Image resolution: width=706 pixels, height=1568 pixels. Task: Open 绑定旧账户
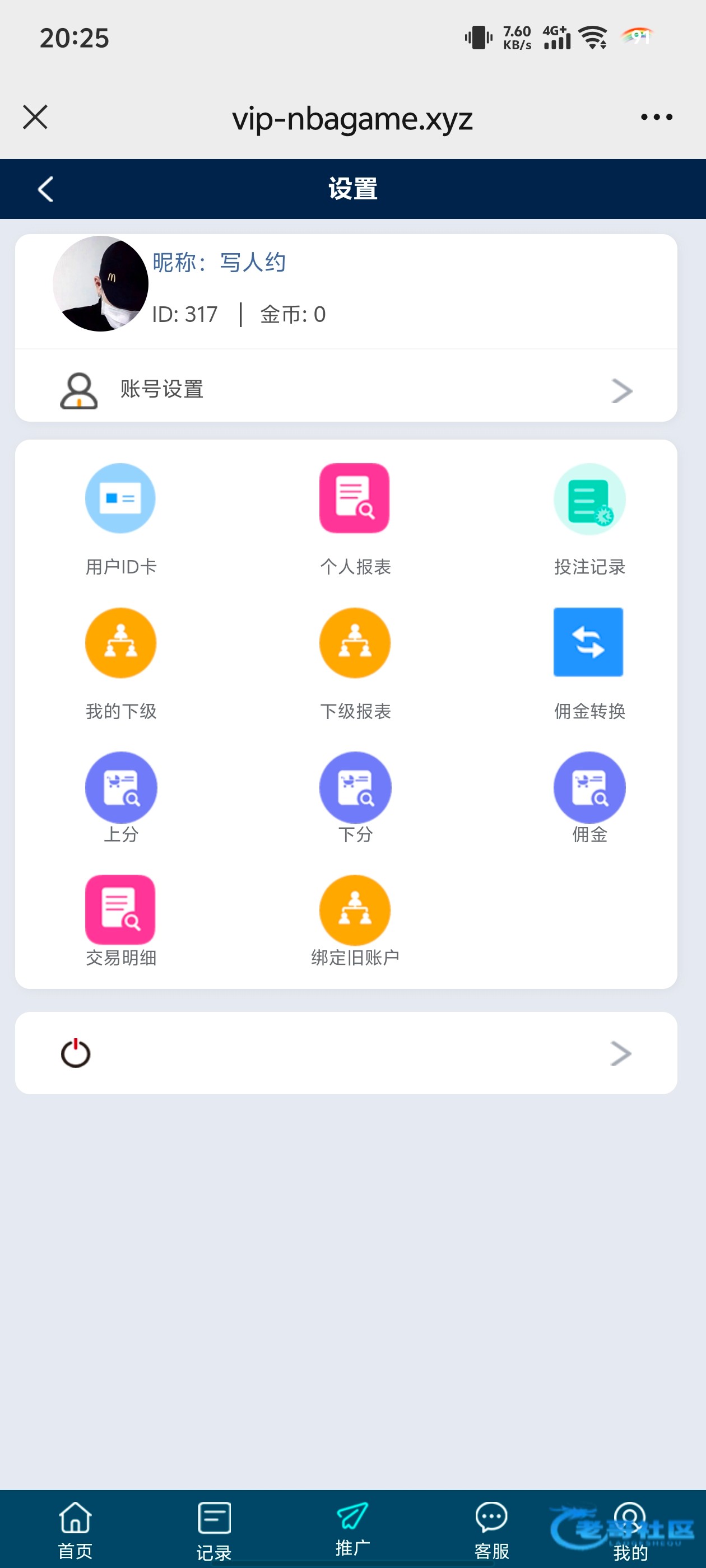pos(355,919)
